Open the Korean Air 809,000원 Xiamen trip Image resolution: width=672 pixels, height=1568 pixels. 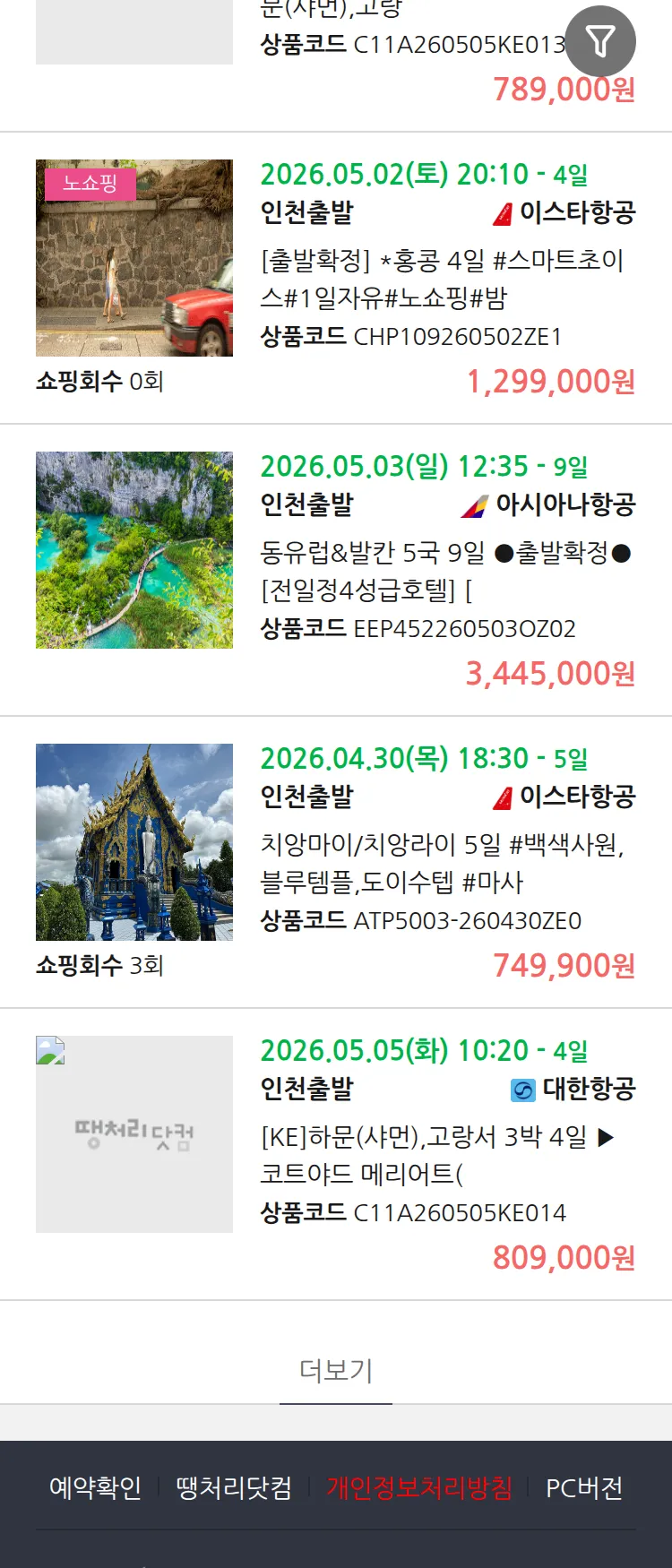(437, 1155)
